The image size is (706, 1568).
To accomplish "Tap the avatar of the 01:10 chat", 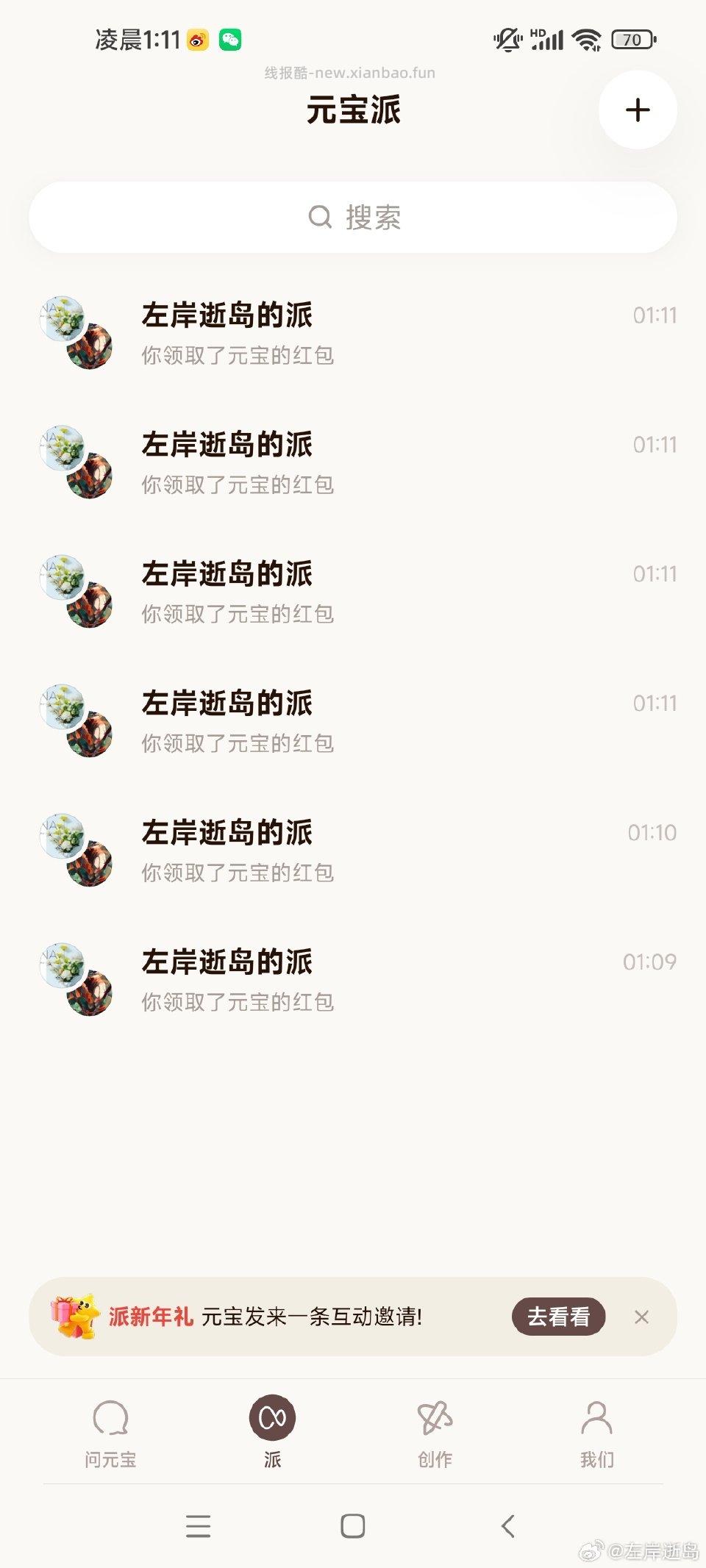I will point(77,849).
